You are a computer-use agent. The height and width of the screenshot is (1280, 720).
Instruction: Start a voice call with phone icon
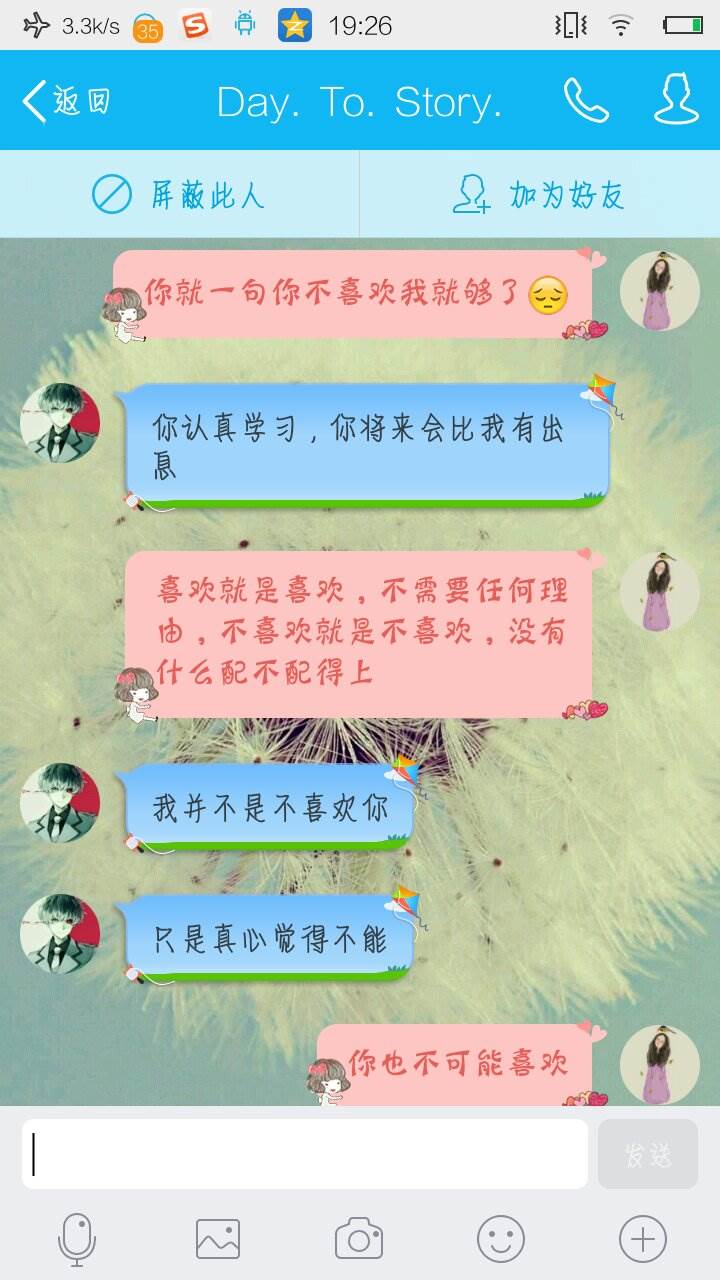585,100
